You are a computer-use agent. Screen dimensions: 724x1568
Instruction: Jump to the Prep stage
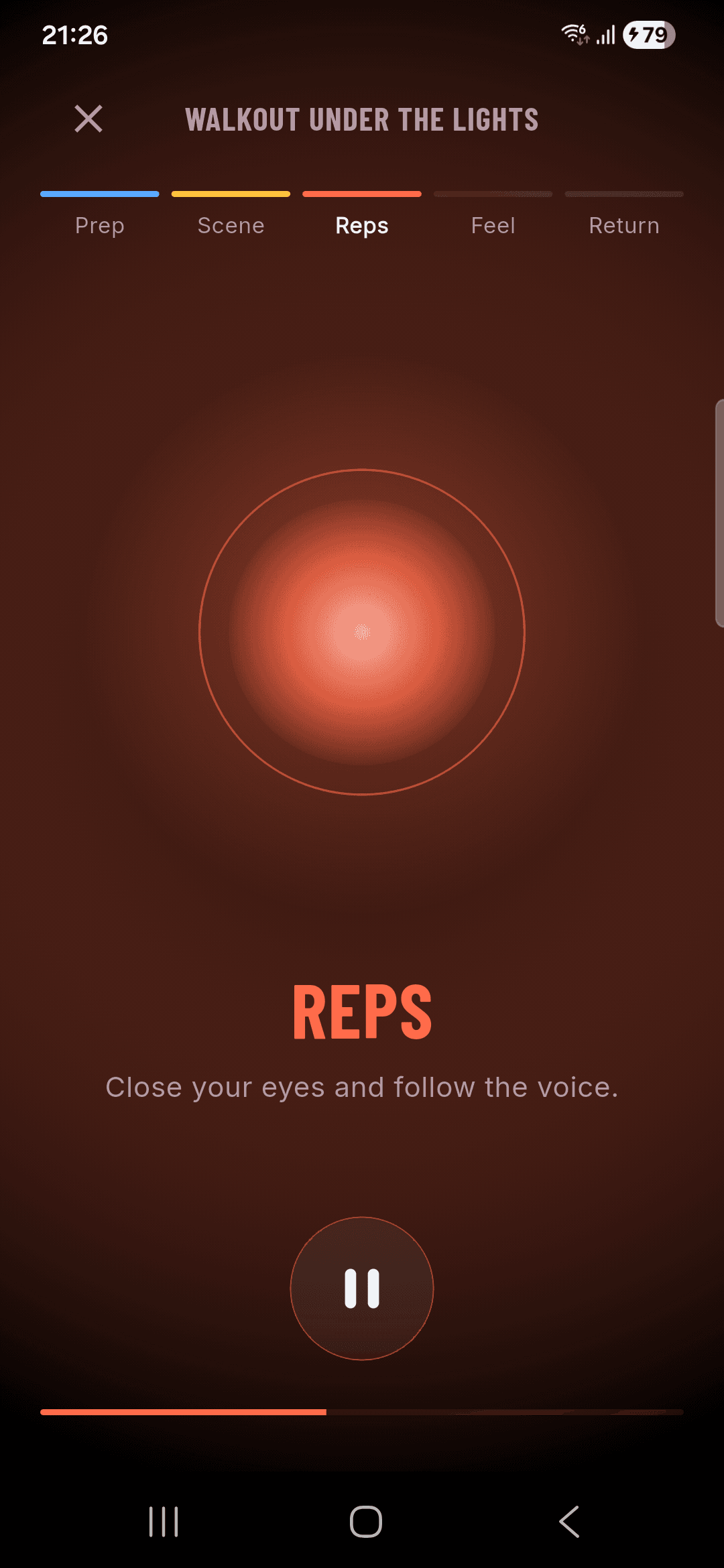pos(100,214)
